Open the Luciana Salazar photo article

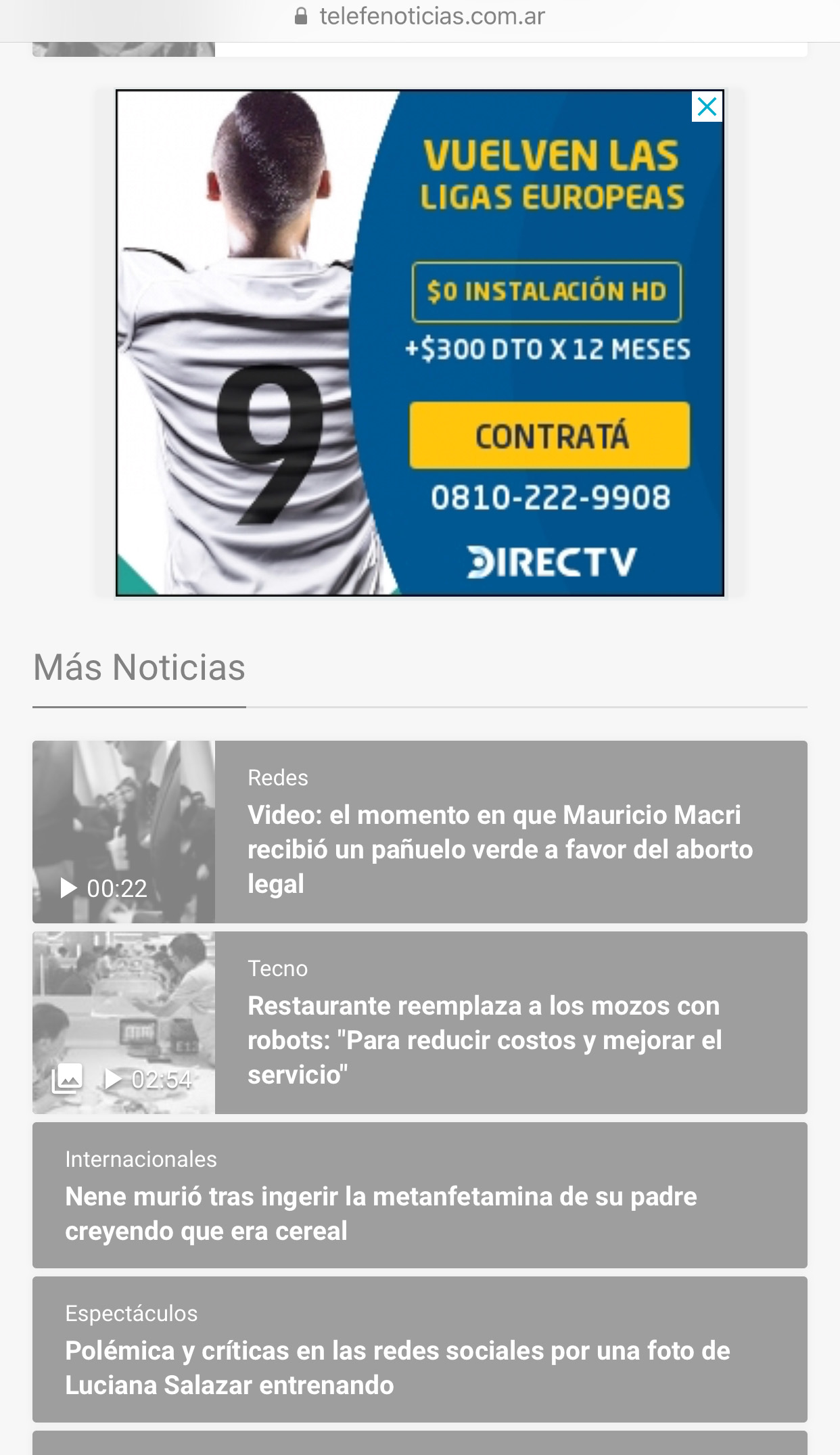[x=397, y=1367]
